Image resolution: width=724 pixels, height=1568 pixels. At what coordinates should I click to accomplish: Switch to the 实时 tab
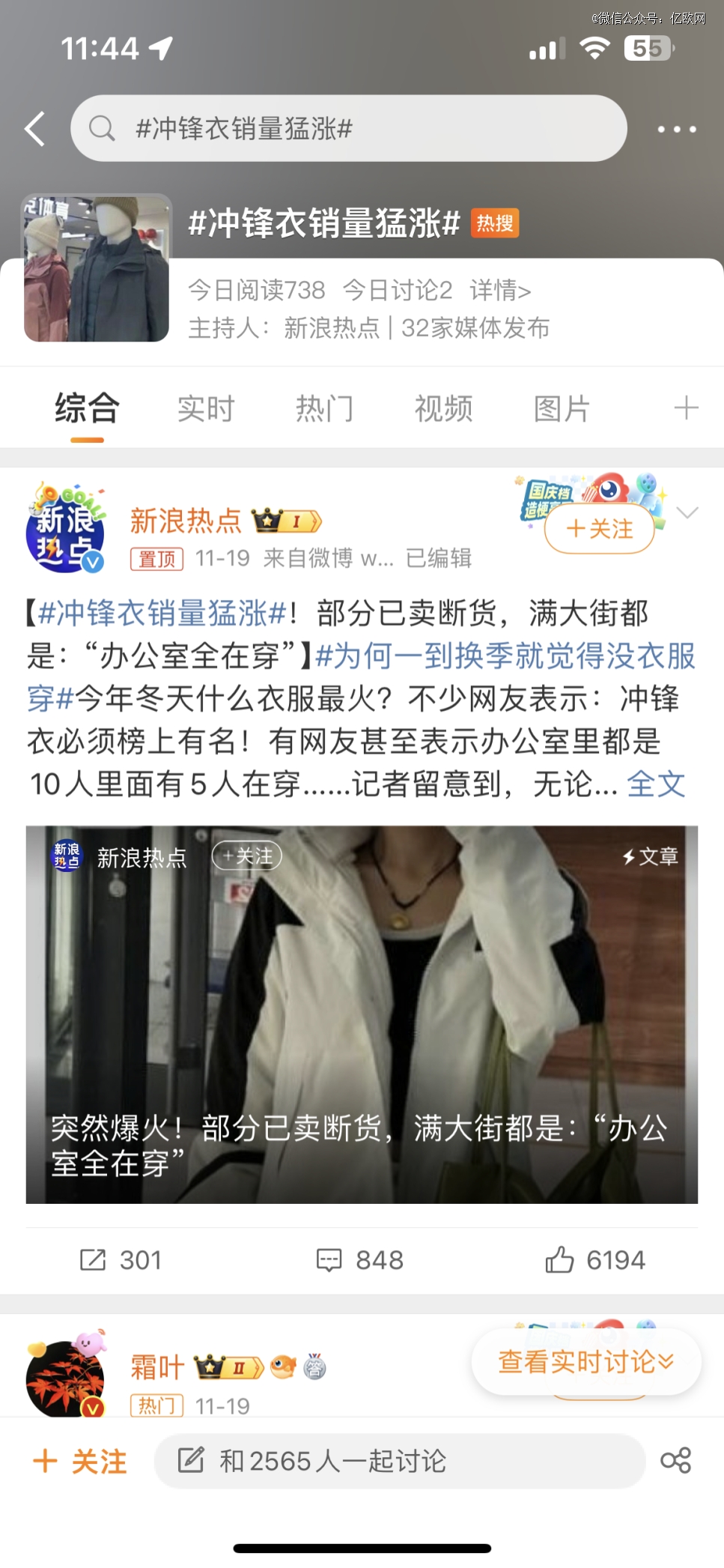coord(206,409)
